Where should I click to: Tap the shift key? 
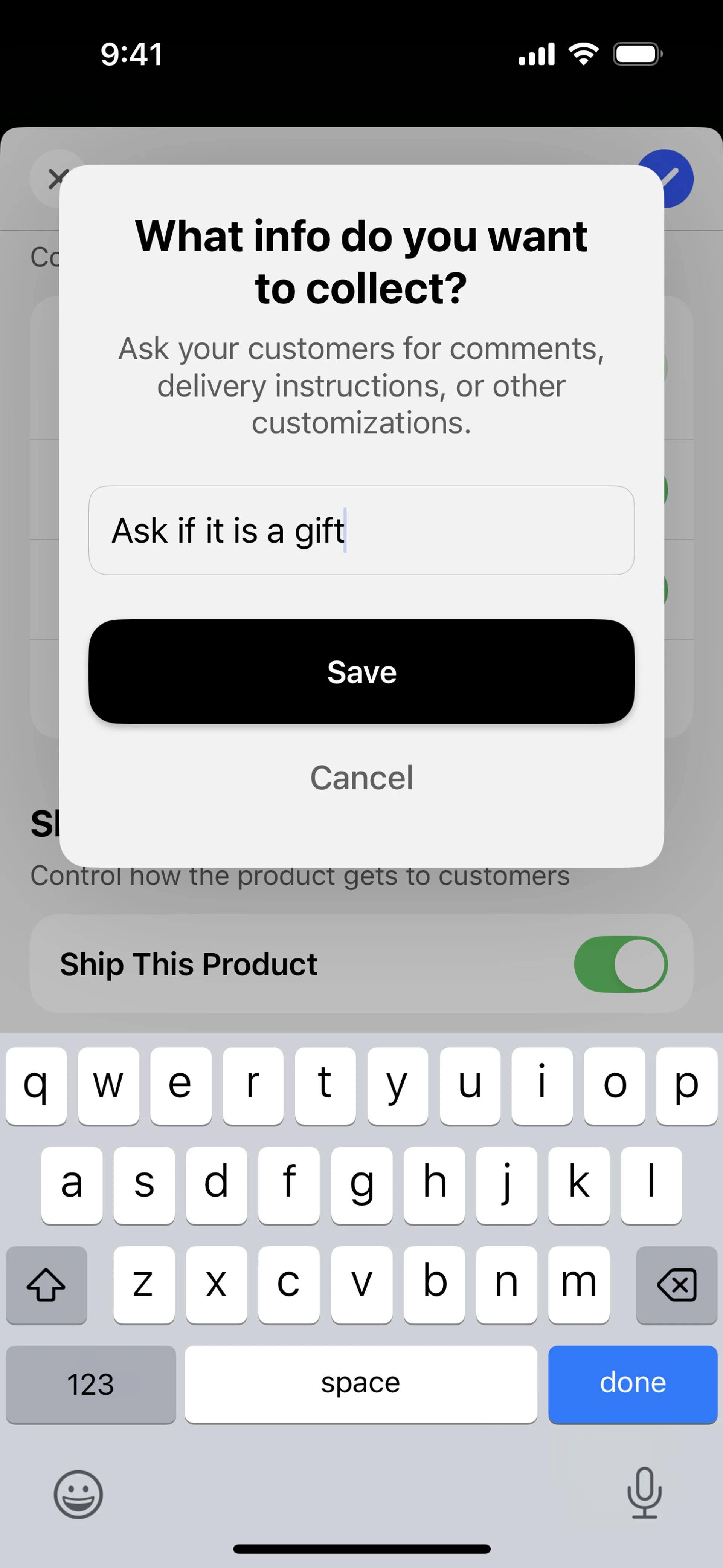(46, 1284)
